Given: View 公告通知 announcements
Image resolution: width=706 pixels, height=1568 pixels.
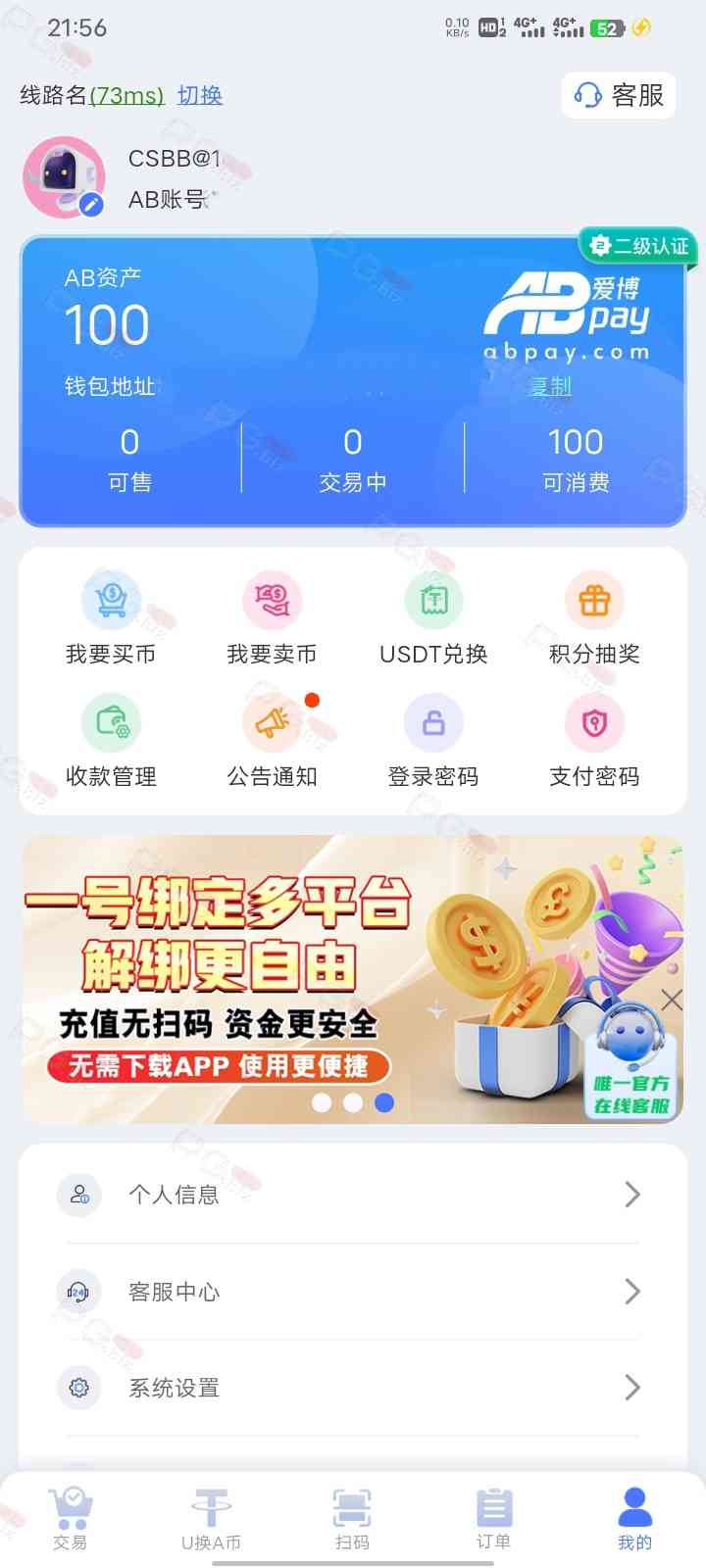Looking at the screenshot, I should coord(272,741).
